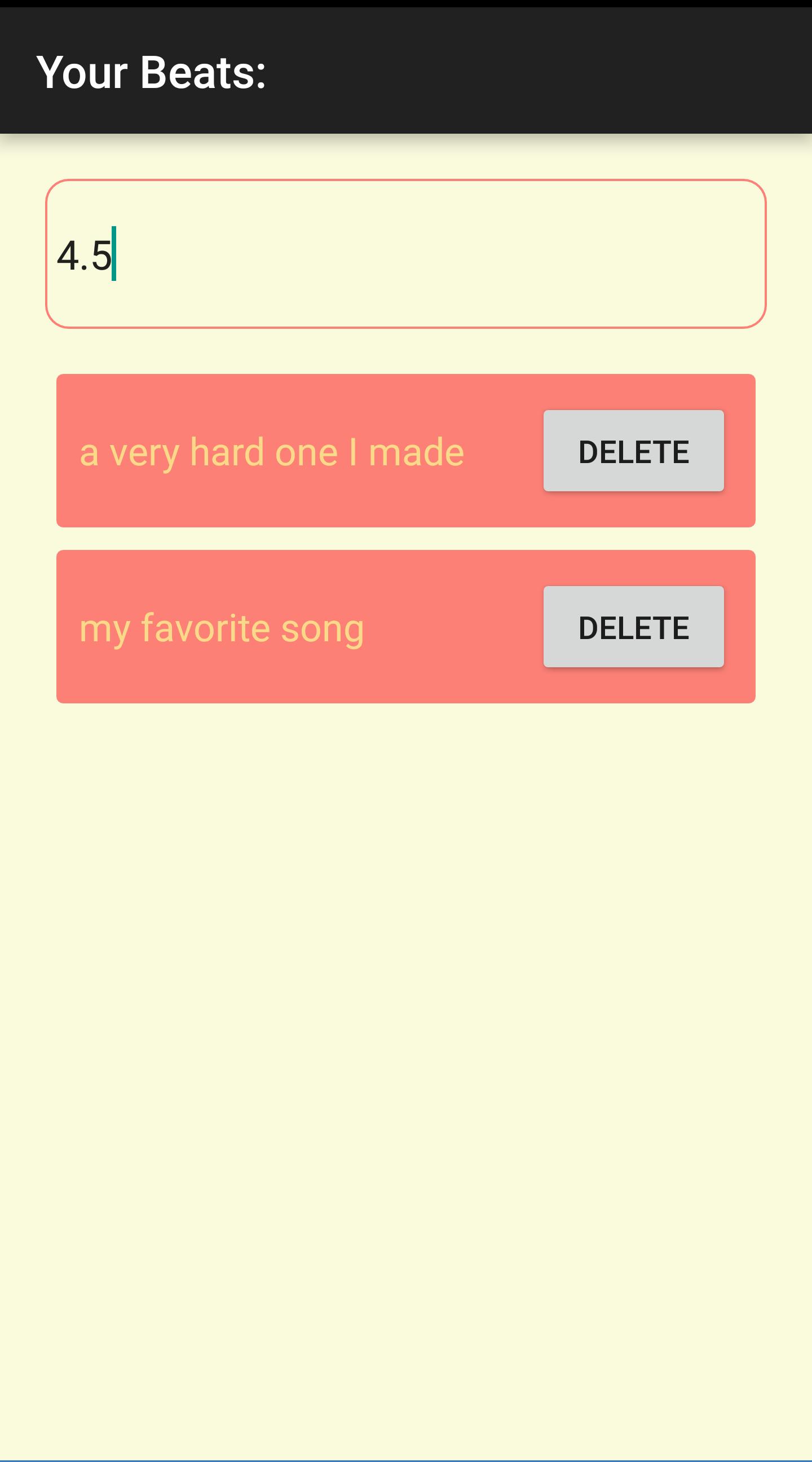This screenshot has height=1462, width=812.
Task: Delete the beat 'a very hard one I made'
Action: point(633,451)
